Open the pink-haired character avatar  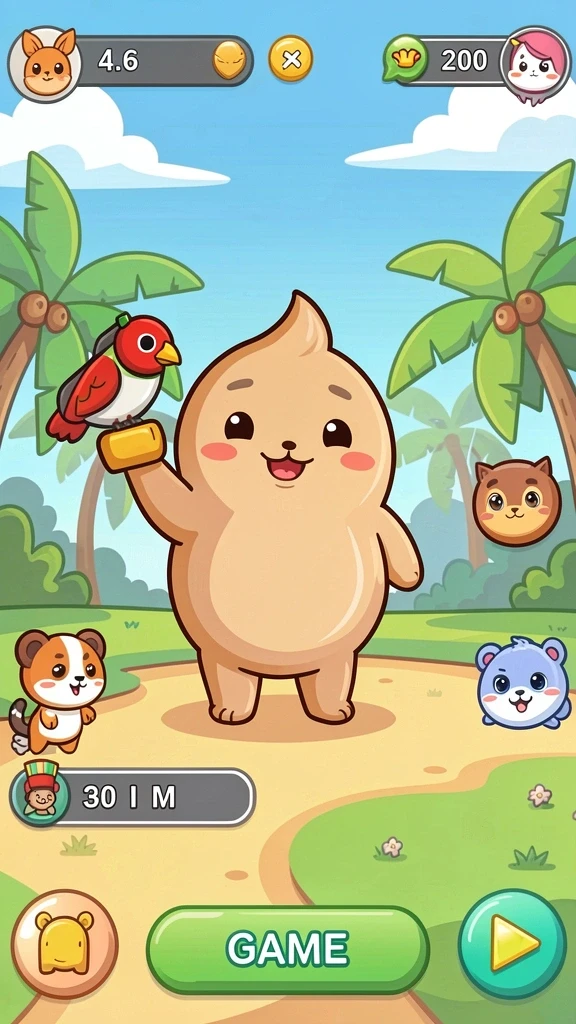536,63
